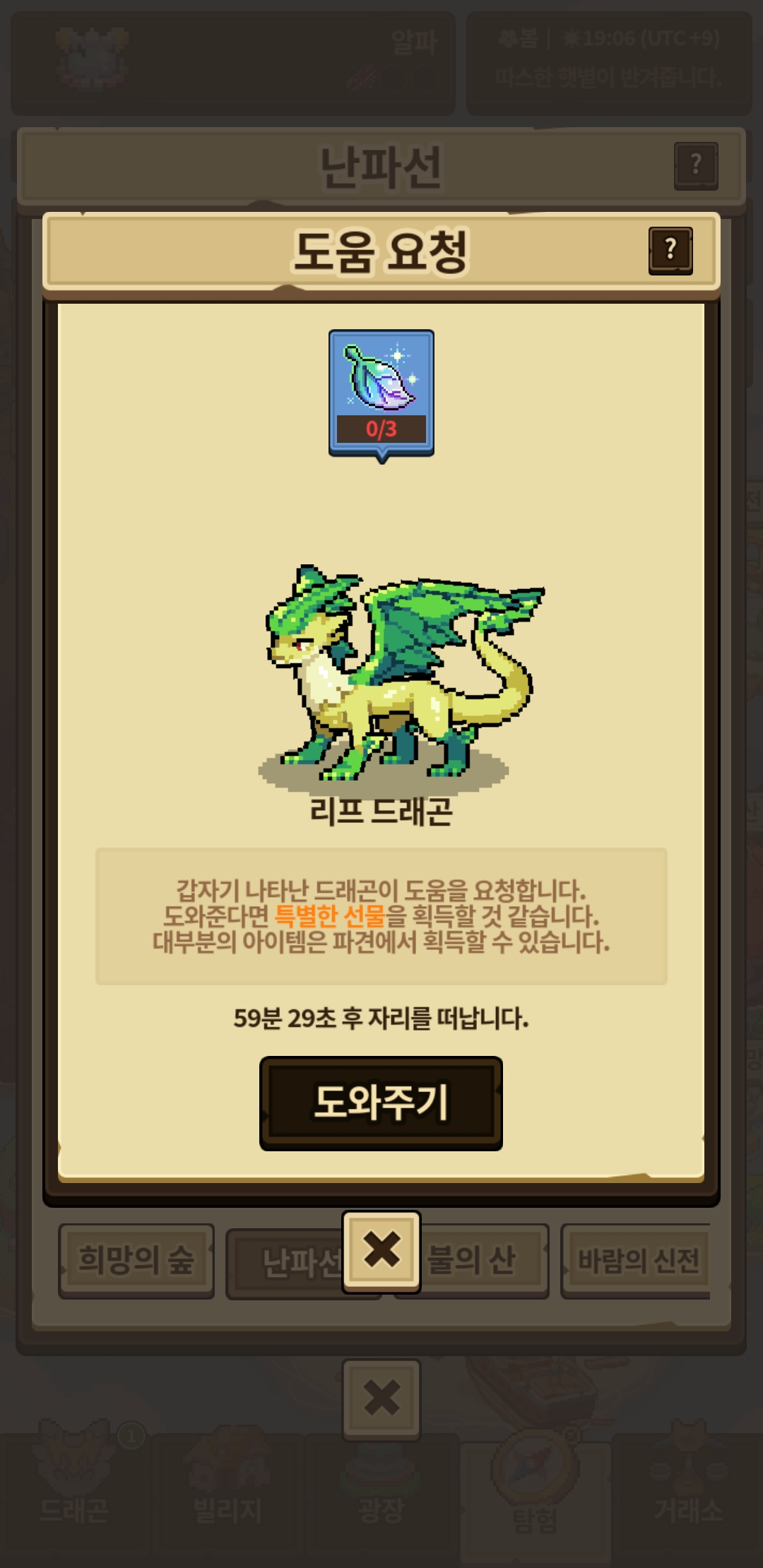Tap the 도와주기 button to help the dragon
763x1568 pixels.
[381, 1103]
